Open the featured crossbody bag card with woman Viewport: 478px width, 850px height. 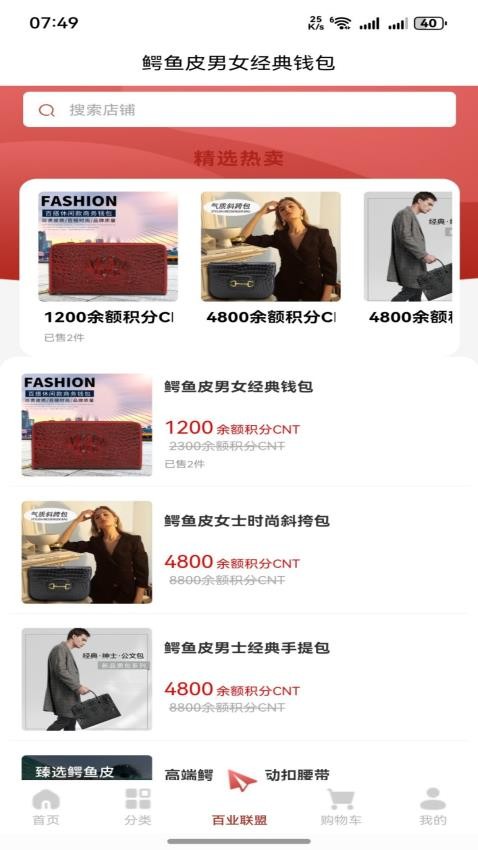[x=270, y=259]
